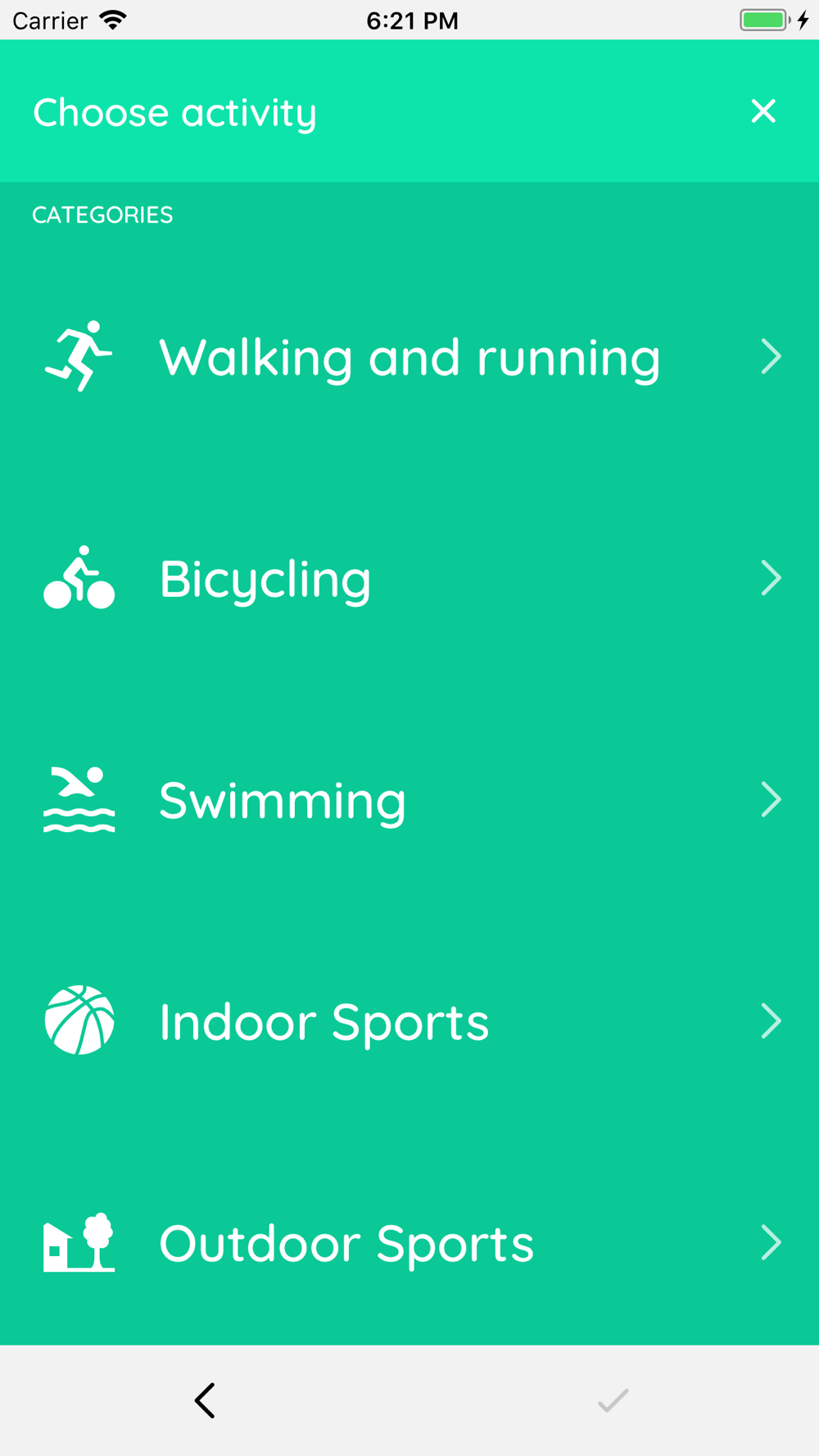819x1456 pixels.
Task: Go back using the bottom arrow
Action: point(205,1400)
